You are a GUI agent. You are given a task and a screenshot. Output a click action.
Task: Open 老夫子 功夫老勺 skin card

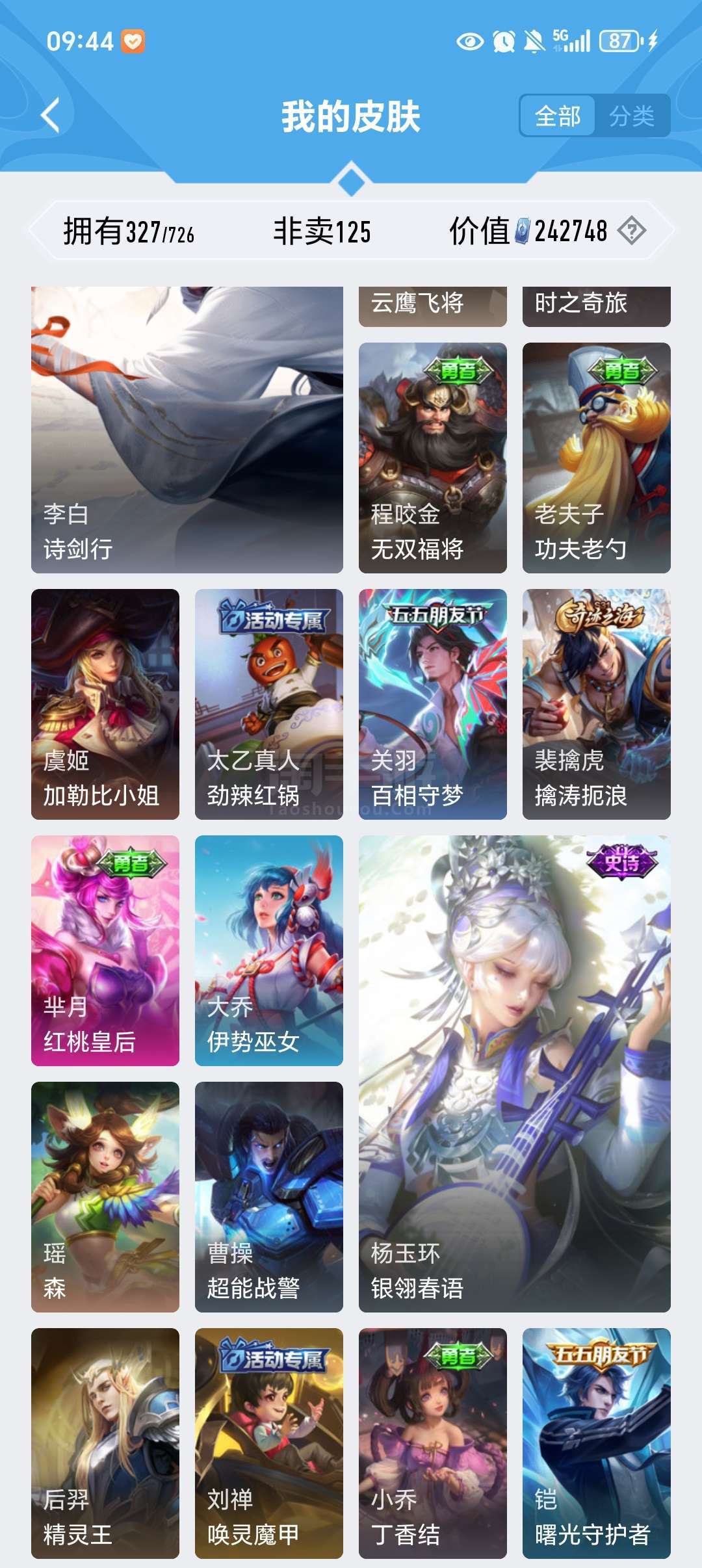coord(597,458)
